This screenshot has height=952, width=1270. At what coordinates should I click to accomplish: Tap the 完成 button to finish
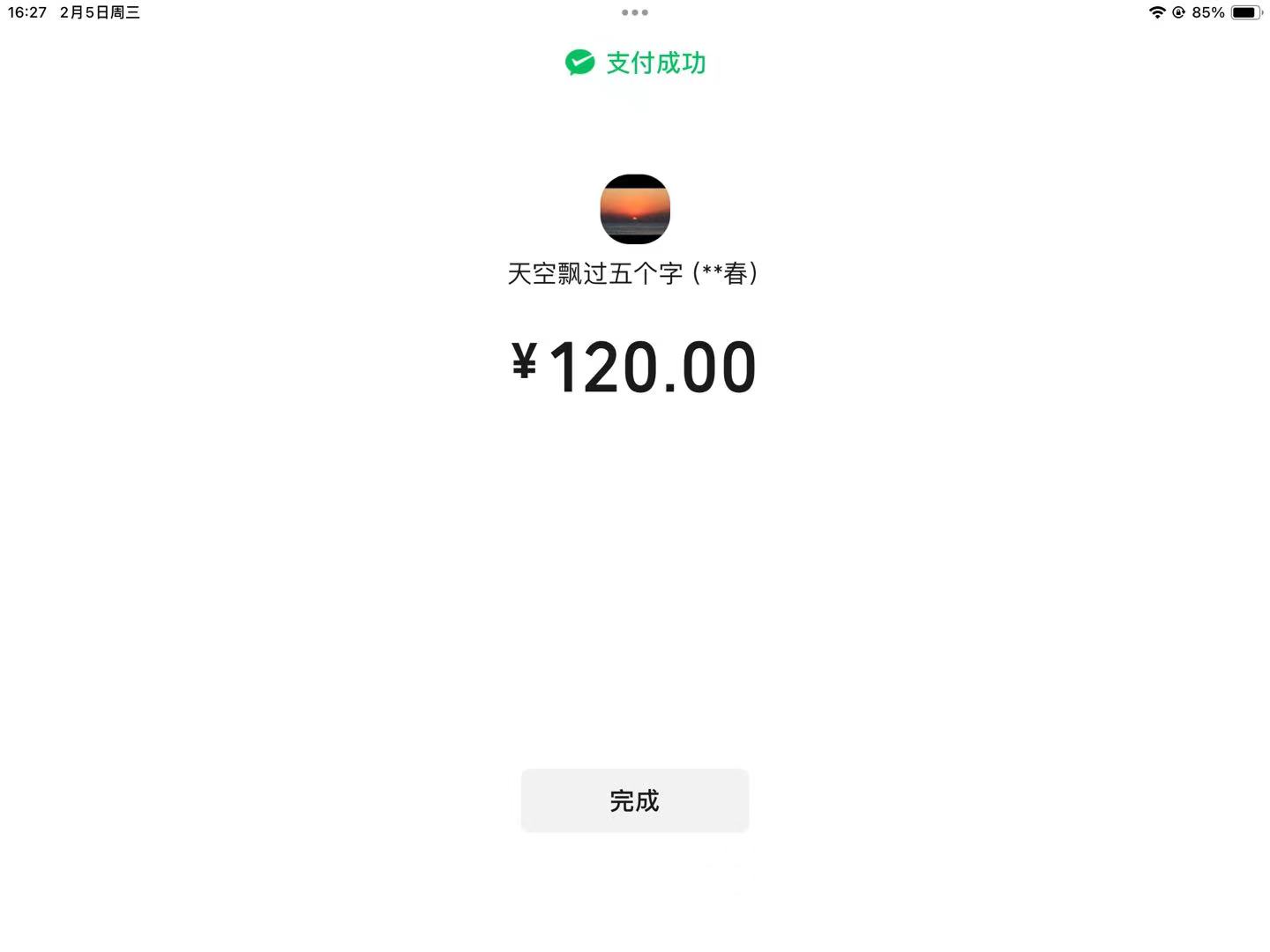[x=634, y=800]
